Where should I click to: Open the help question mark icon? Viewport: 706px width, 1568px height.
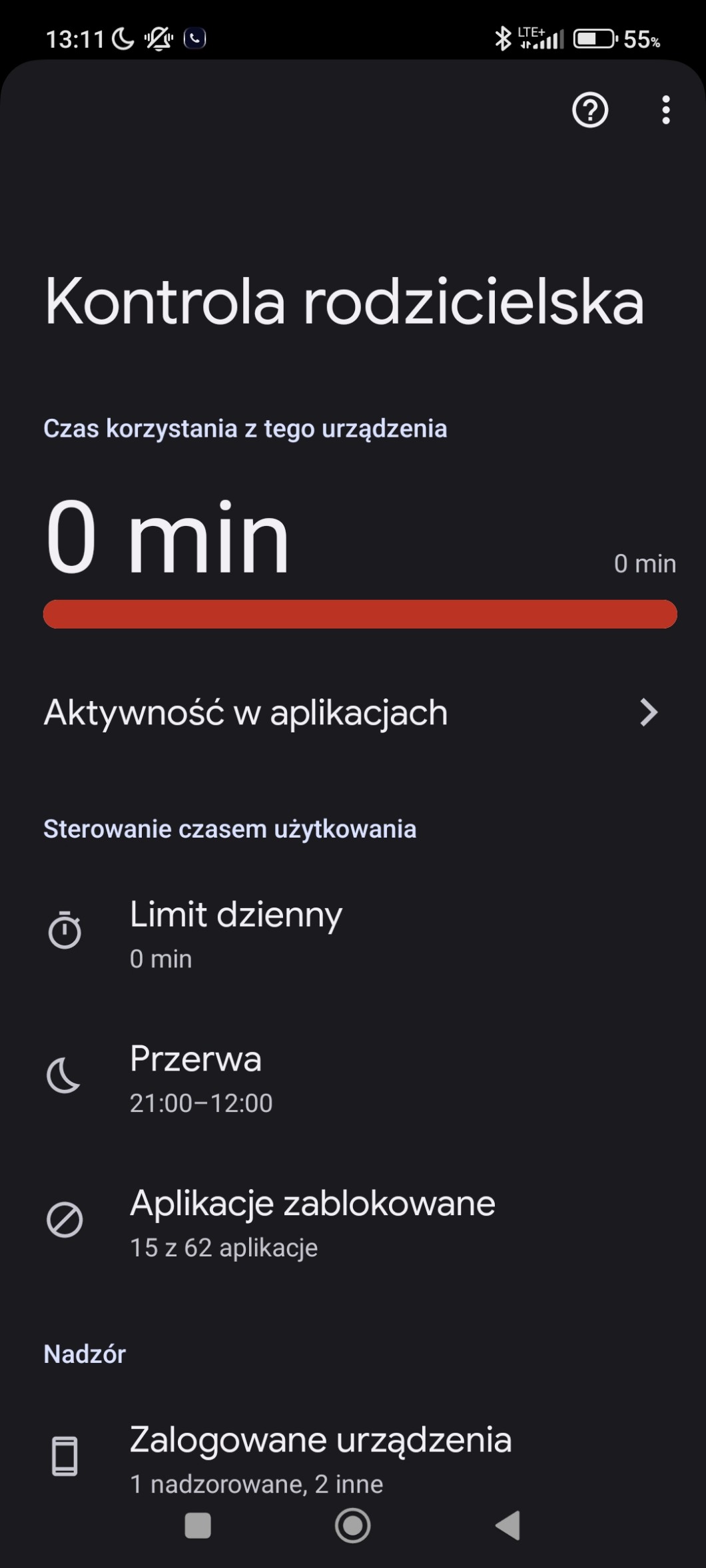[590, 110]
